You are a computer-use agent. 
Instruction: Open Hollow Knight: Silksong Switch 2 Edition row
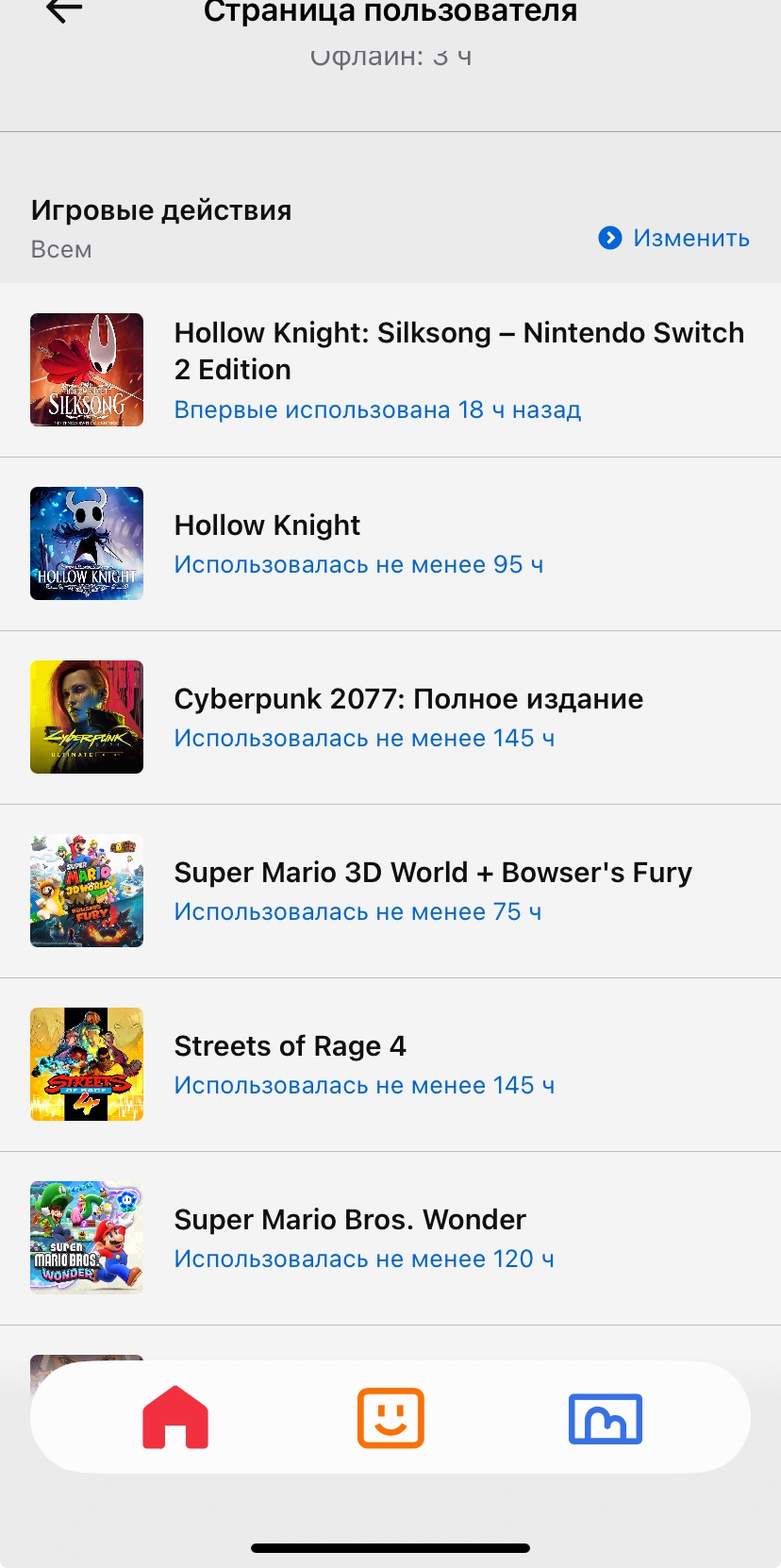390,370
